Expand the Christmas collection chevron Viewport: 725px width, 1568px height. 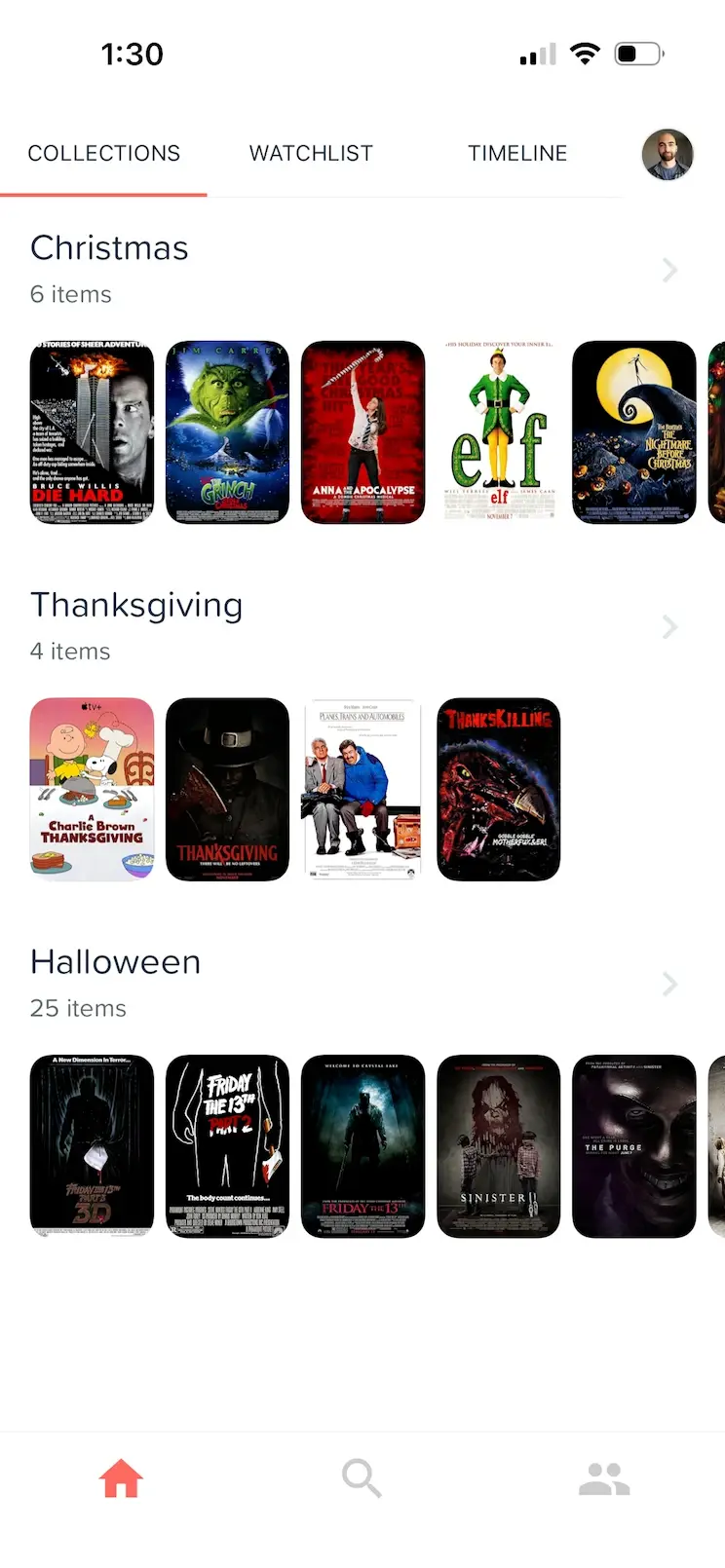[669, 270]
